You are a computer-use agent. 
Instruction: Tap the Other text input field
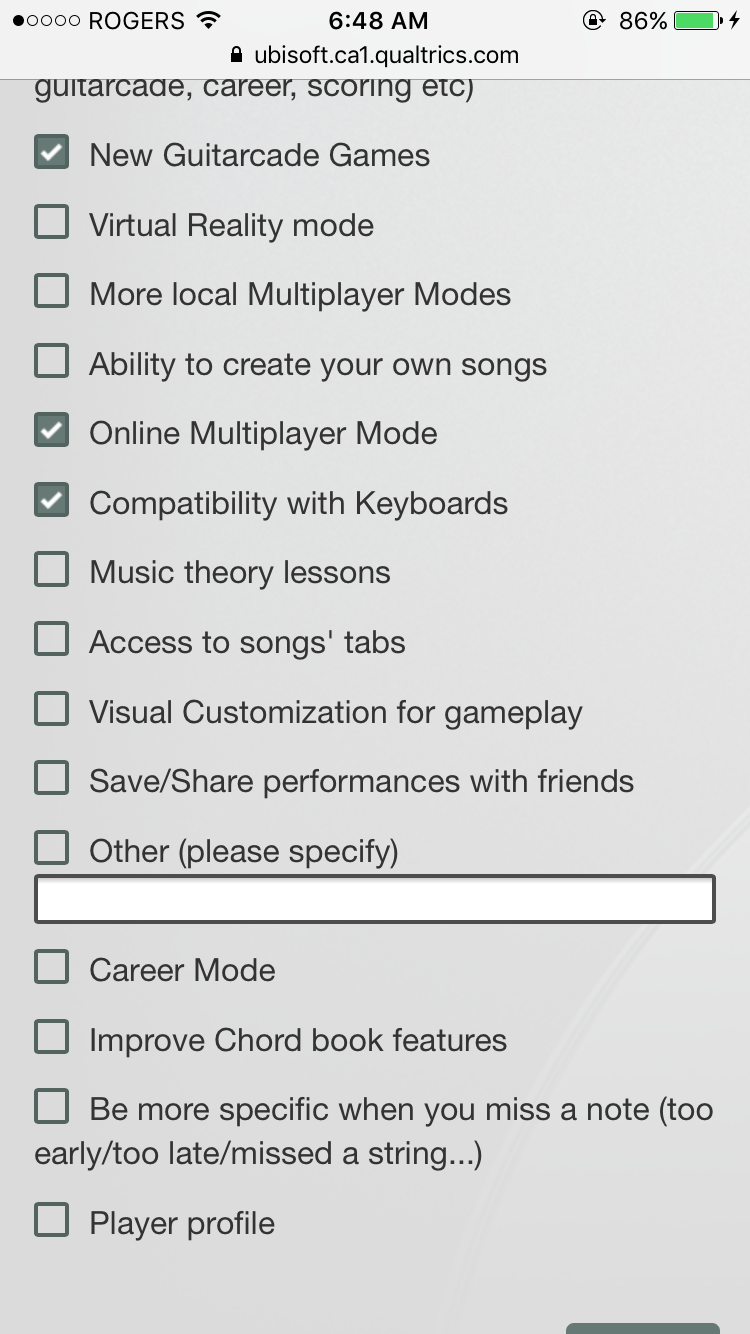point(375,898)
